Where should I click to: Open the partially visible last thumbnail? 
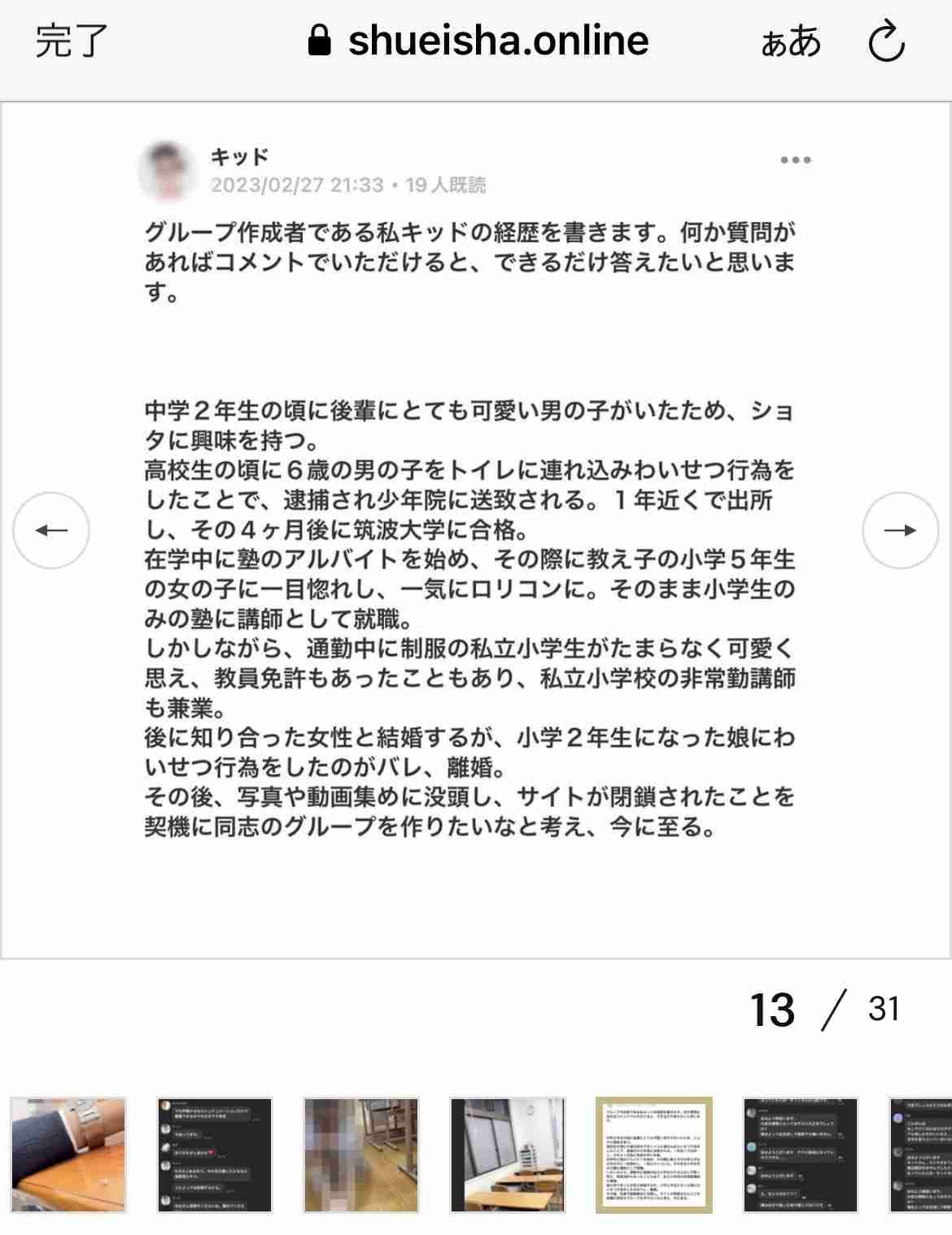(x=921, y=1154)
